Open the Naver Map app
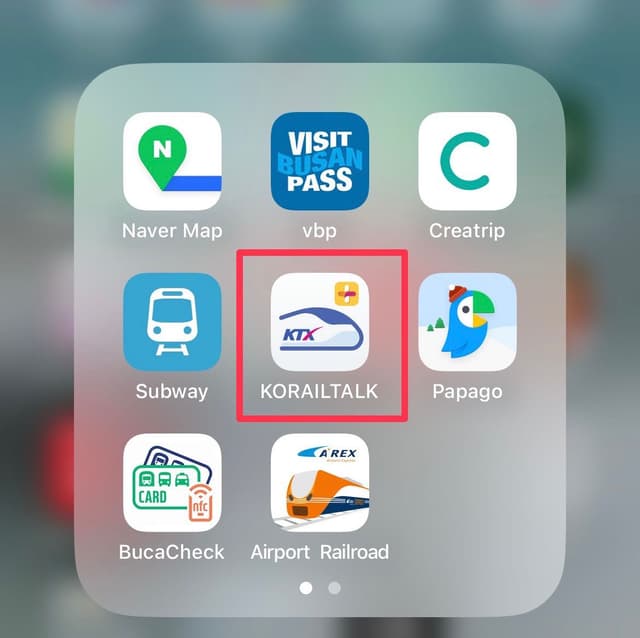The image size is (640, 638). [x=172, y=161]
